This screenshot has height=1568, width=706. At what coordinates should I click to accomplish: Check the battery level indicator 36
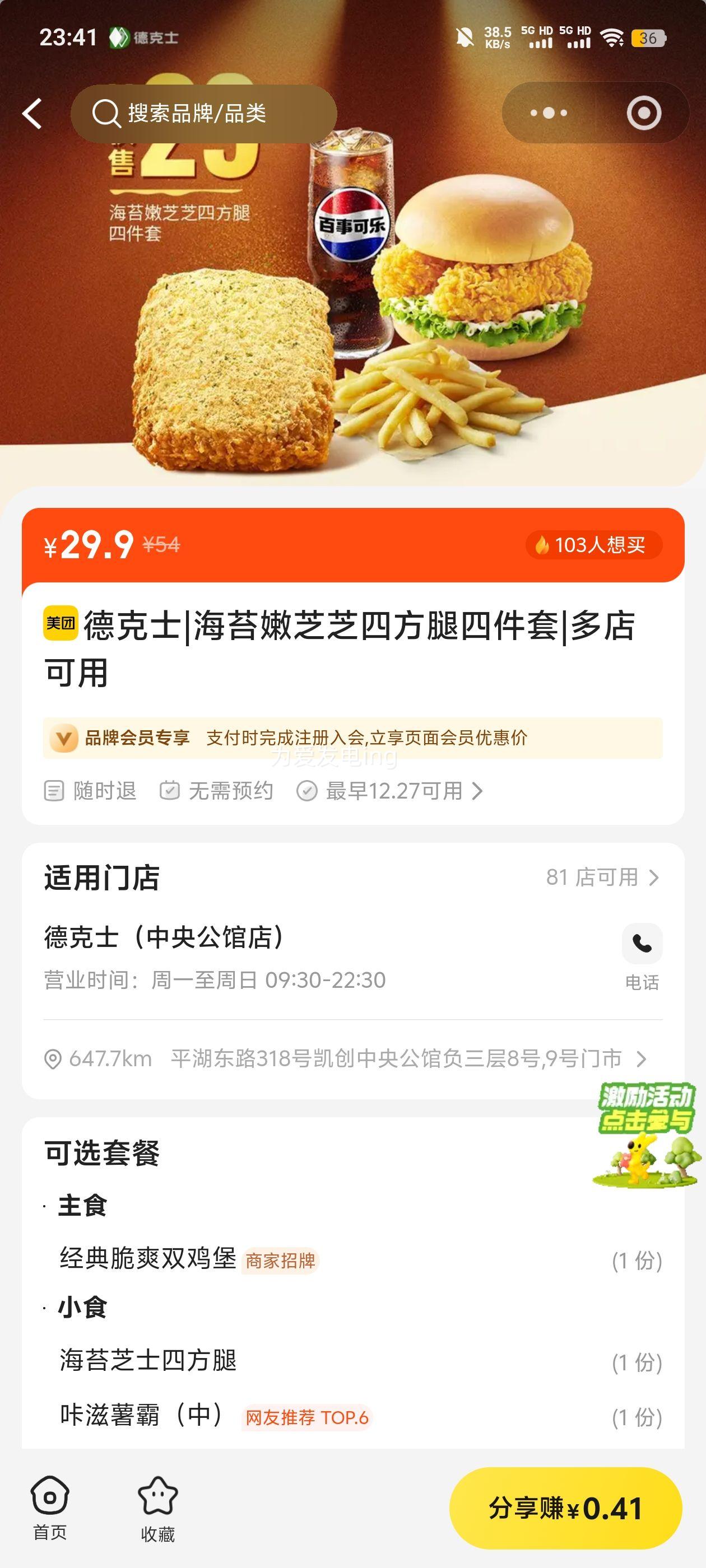point(648,38)
